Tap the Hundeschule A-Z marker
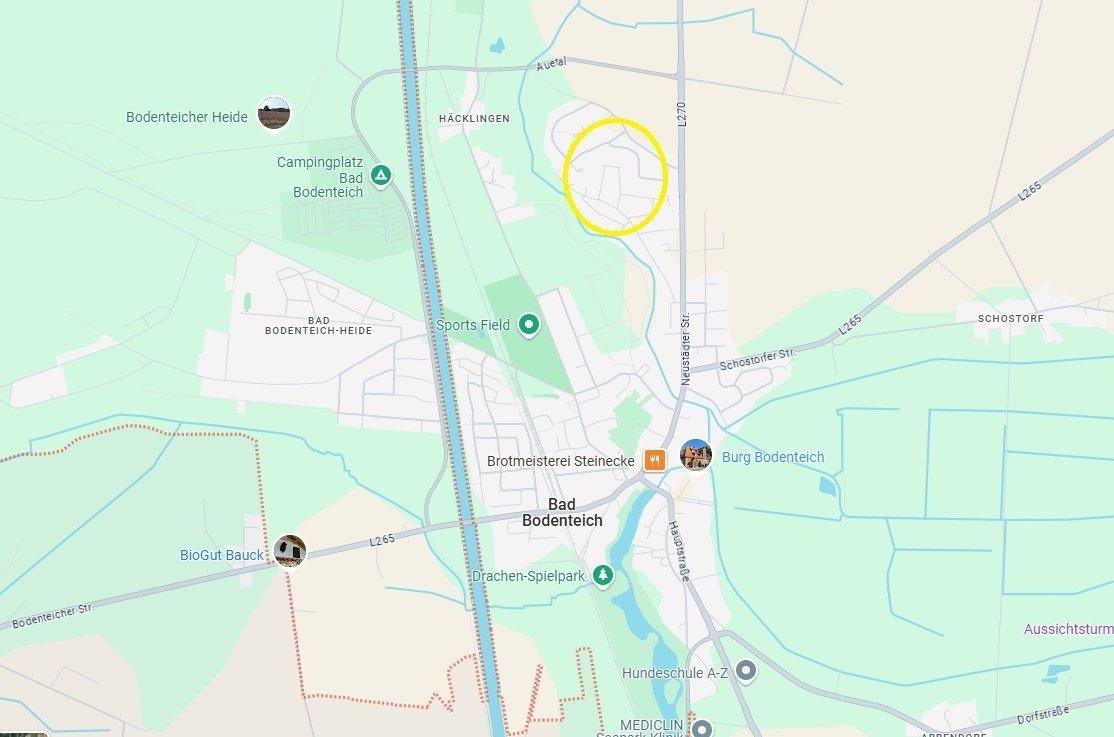1114x737 pixels. coord(745,670)
